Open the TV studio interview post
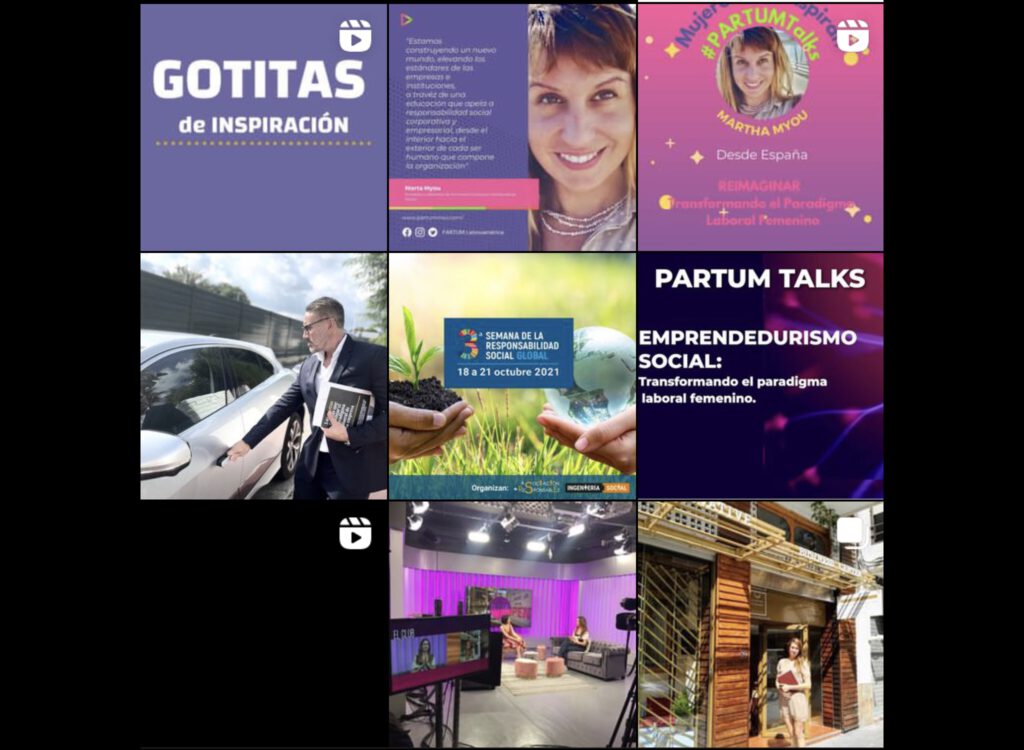Image resolution: width=1024 pixels, height=750 pixels. (x=512, y=624)
